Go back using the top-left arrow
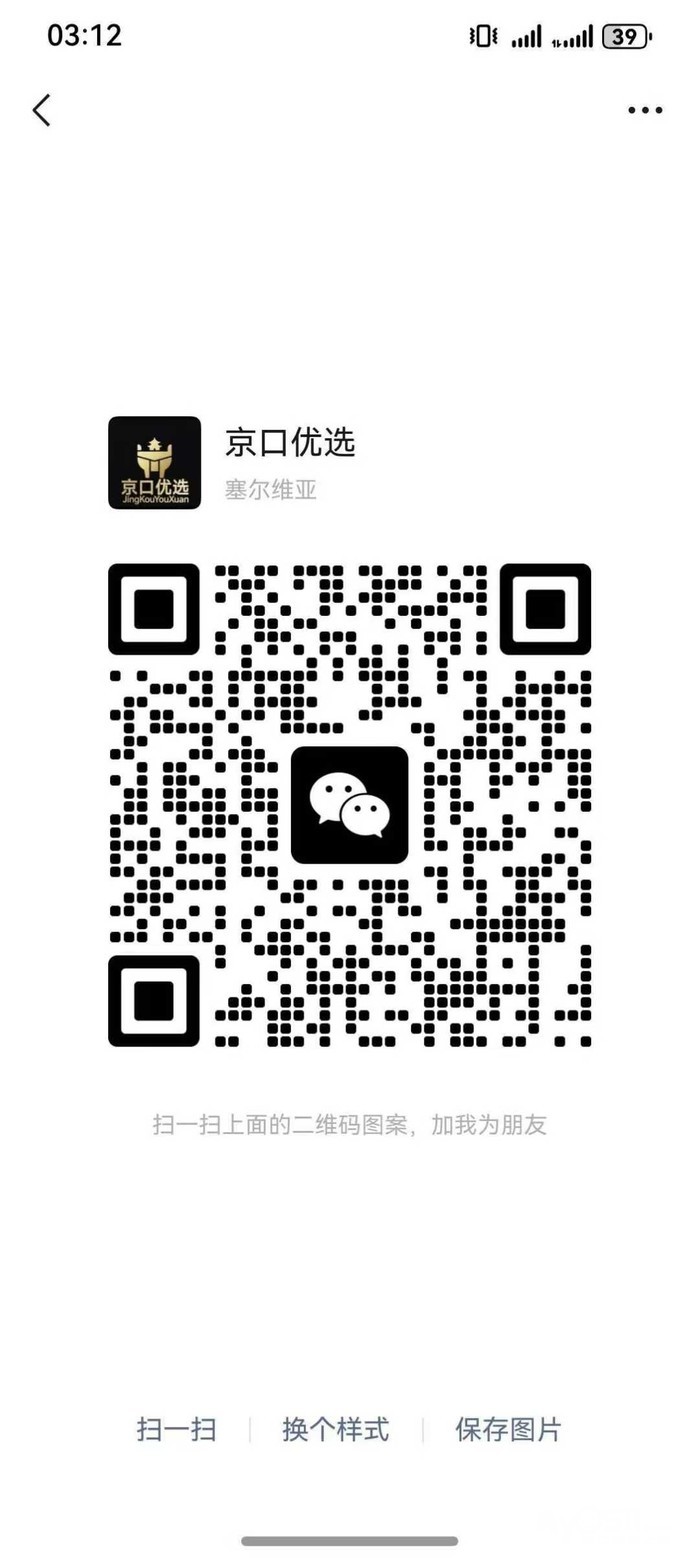The height and width of the screenshot is (1558, 700). click(41, 110)
